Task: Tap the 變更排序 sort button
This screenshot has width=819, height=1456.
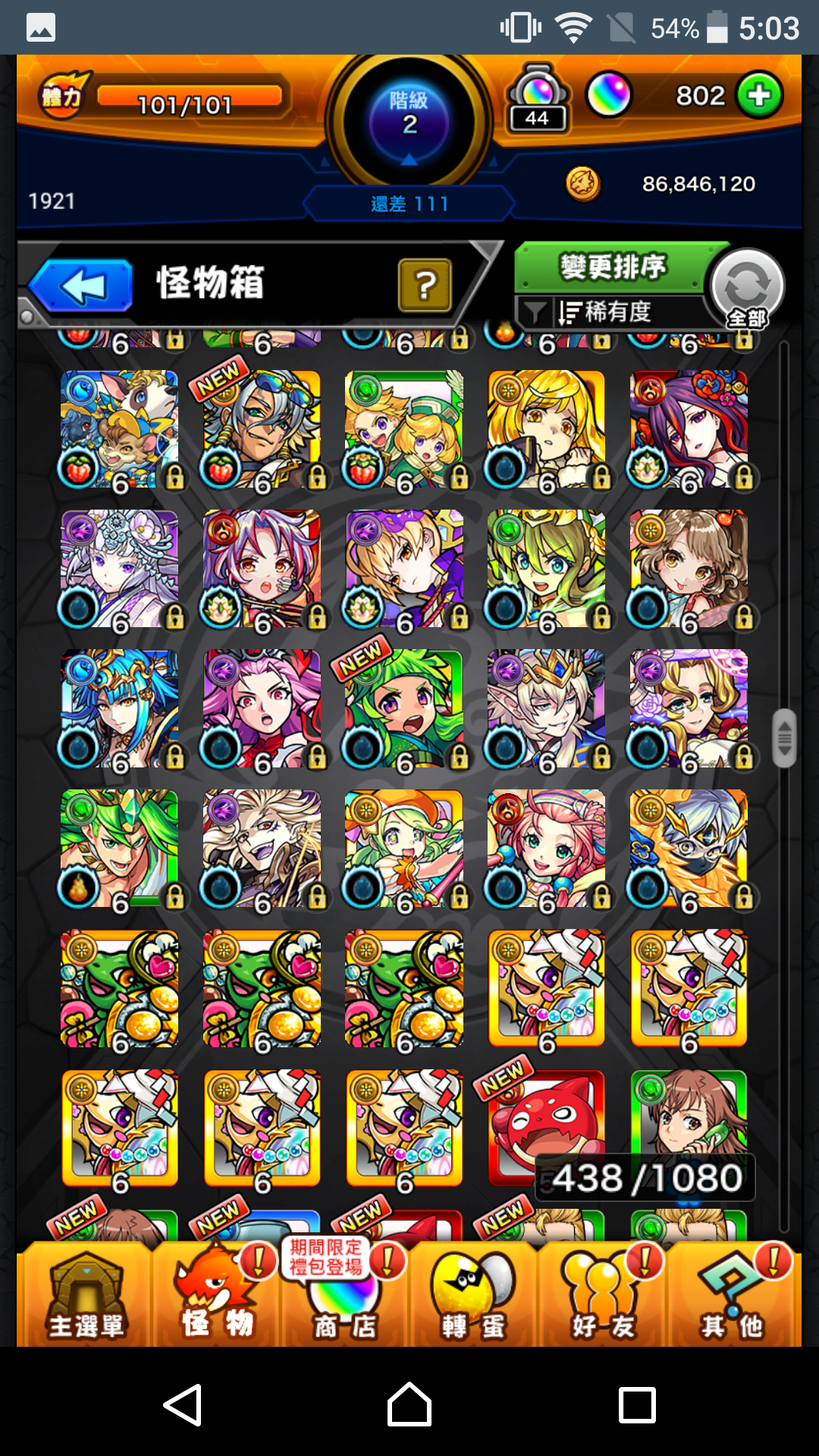Action: (611, 267)
